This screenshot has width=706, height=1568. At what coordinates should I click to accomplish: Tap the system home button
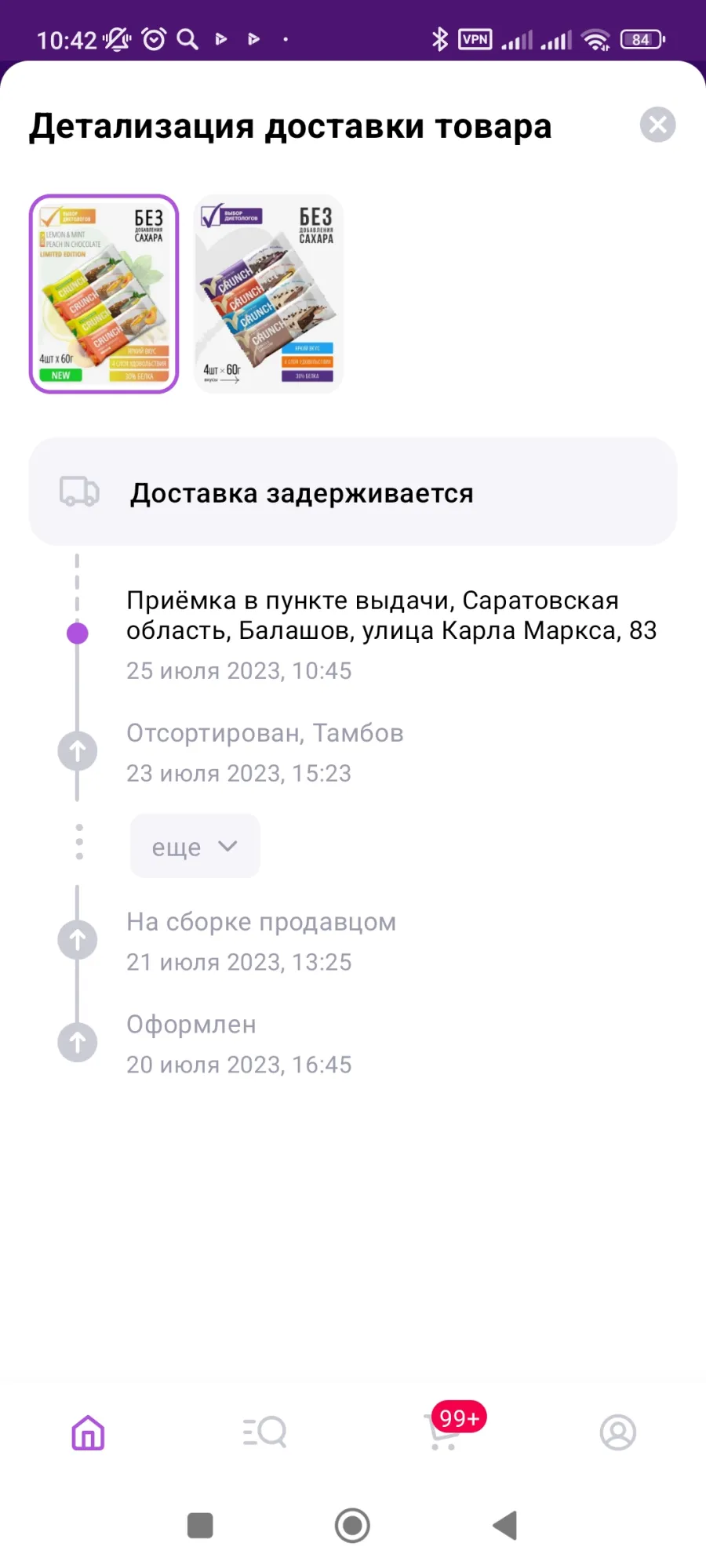[352, 1526]
